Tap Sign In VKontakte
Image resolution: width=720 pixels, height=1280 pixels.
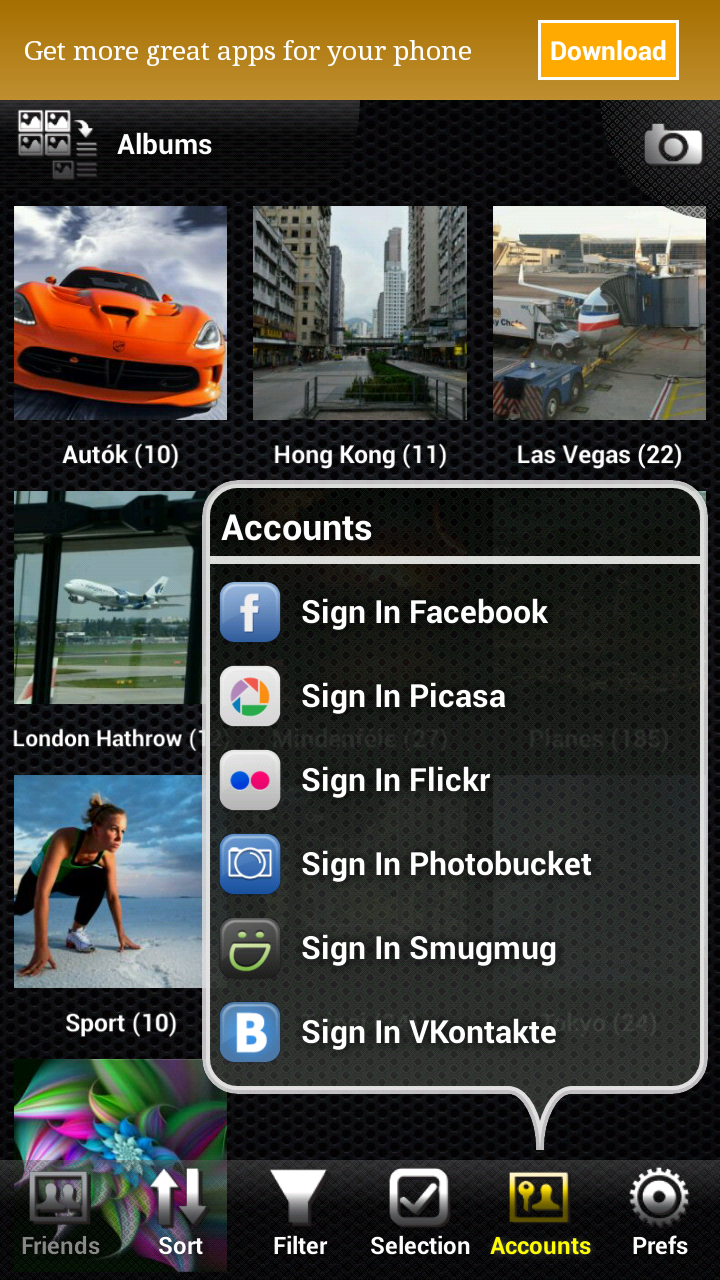[428, 1032]
